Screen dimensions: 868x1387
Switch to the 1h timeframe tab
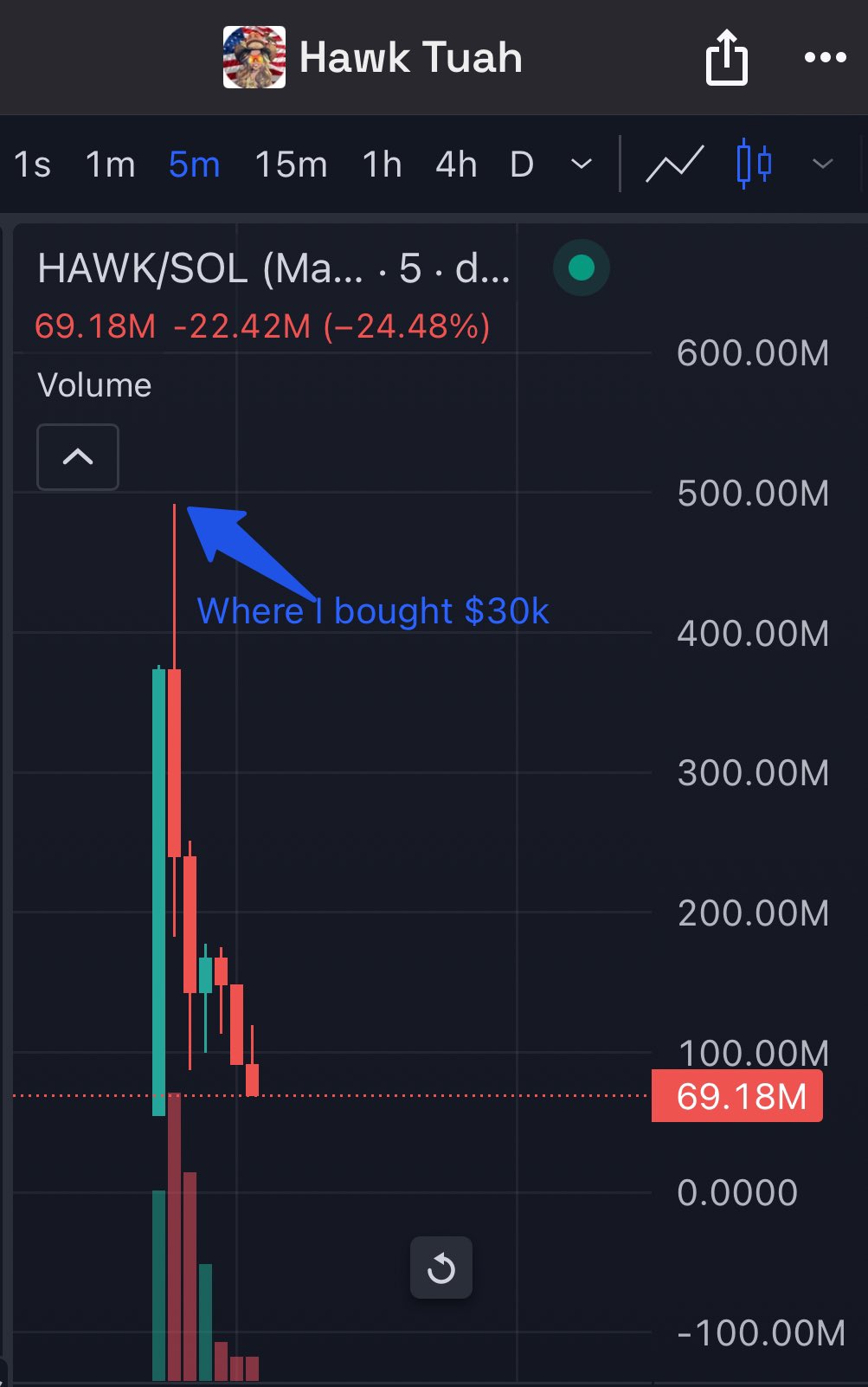[381, 164]
